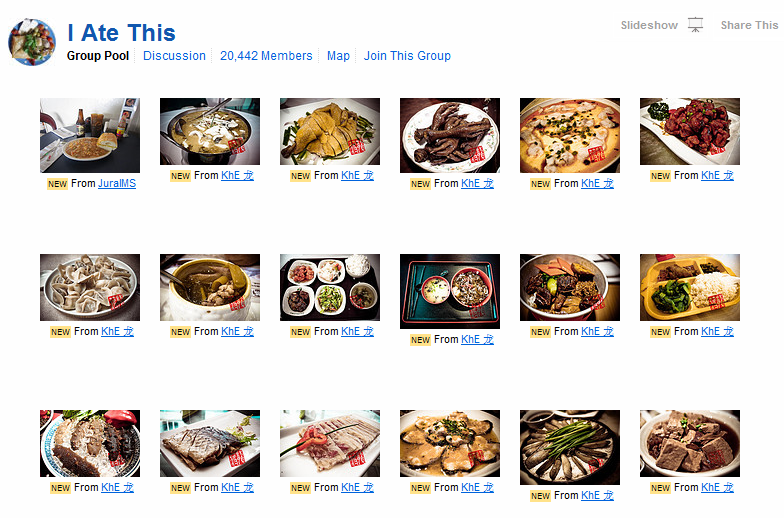The height and width of the screenshot is (518, 784).
Task: Open the pizza photo thumbnail
Action: coord(570,135)
